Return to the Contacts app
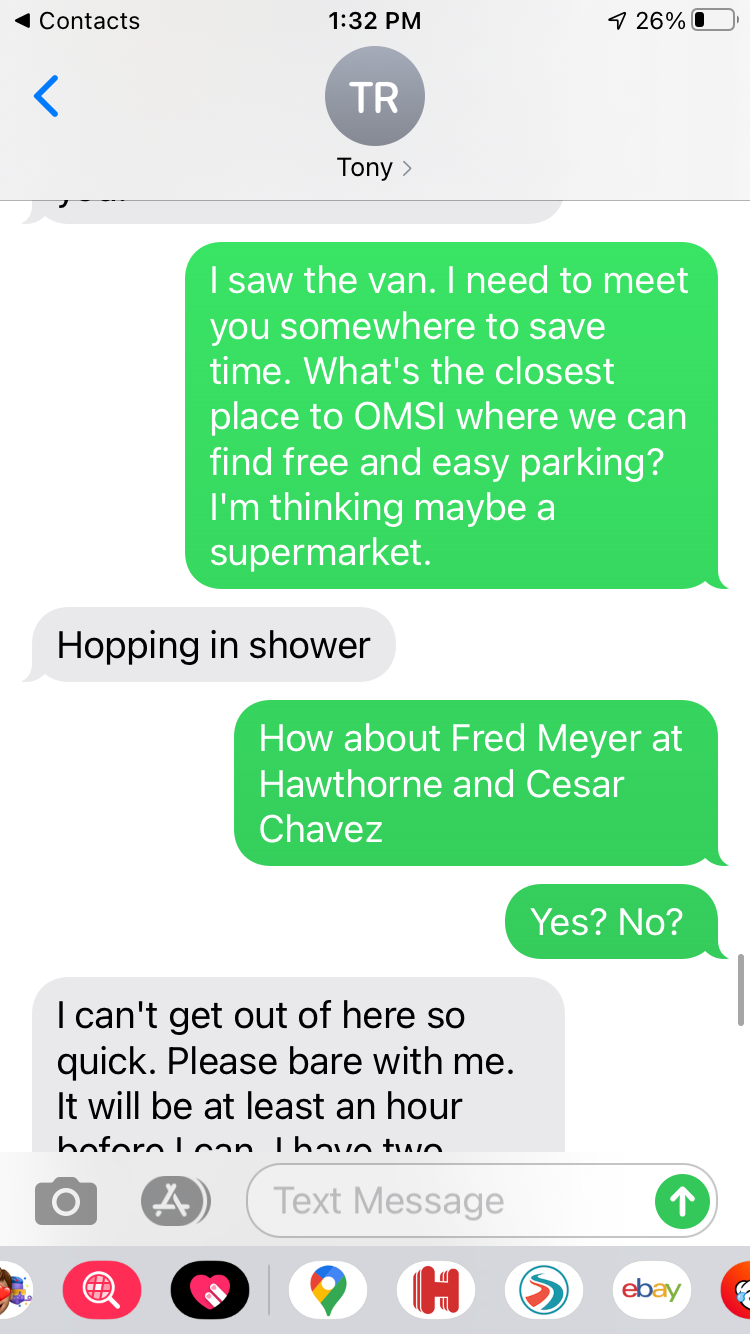750x1334 pixels. tap(76, 20)
